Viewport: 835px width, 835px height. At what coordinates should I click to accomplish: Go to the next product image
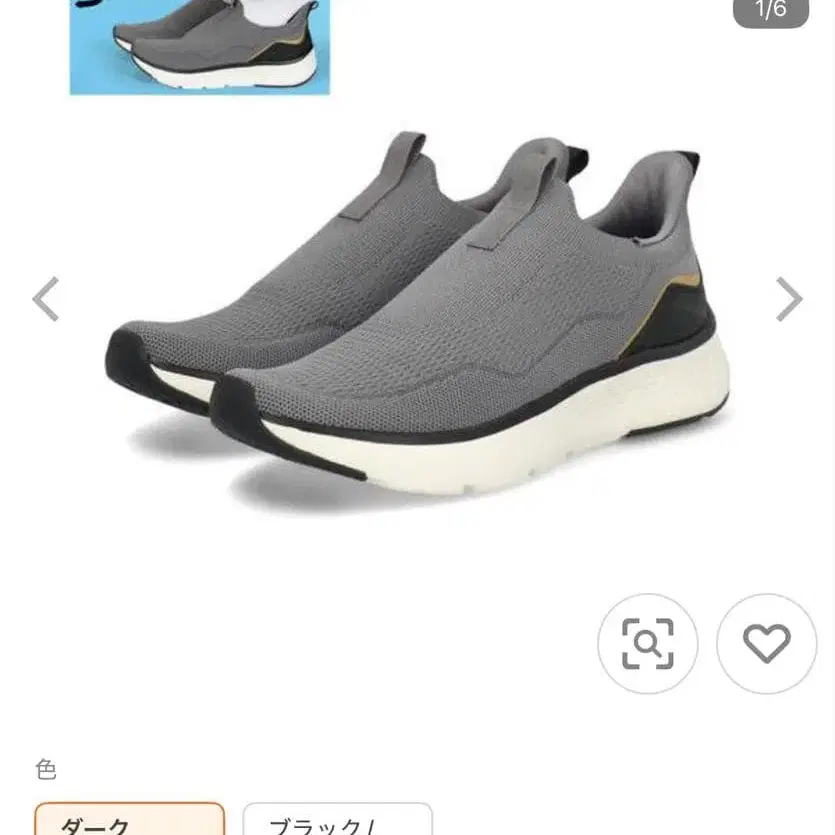point(789,299)
